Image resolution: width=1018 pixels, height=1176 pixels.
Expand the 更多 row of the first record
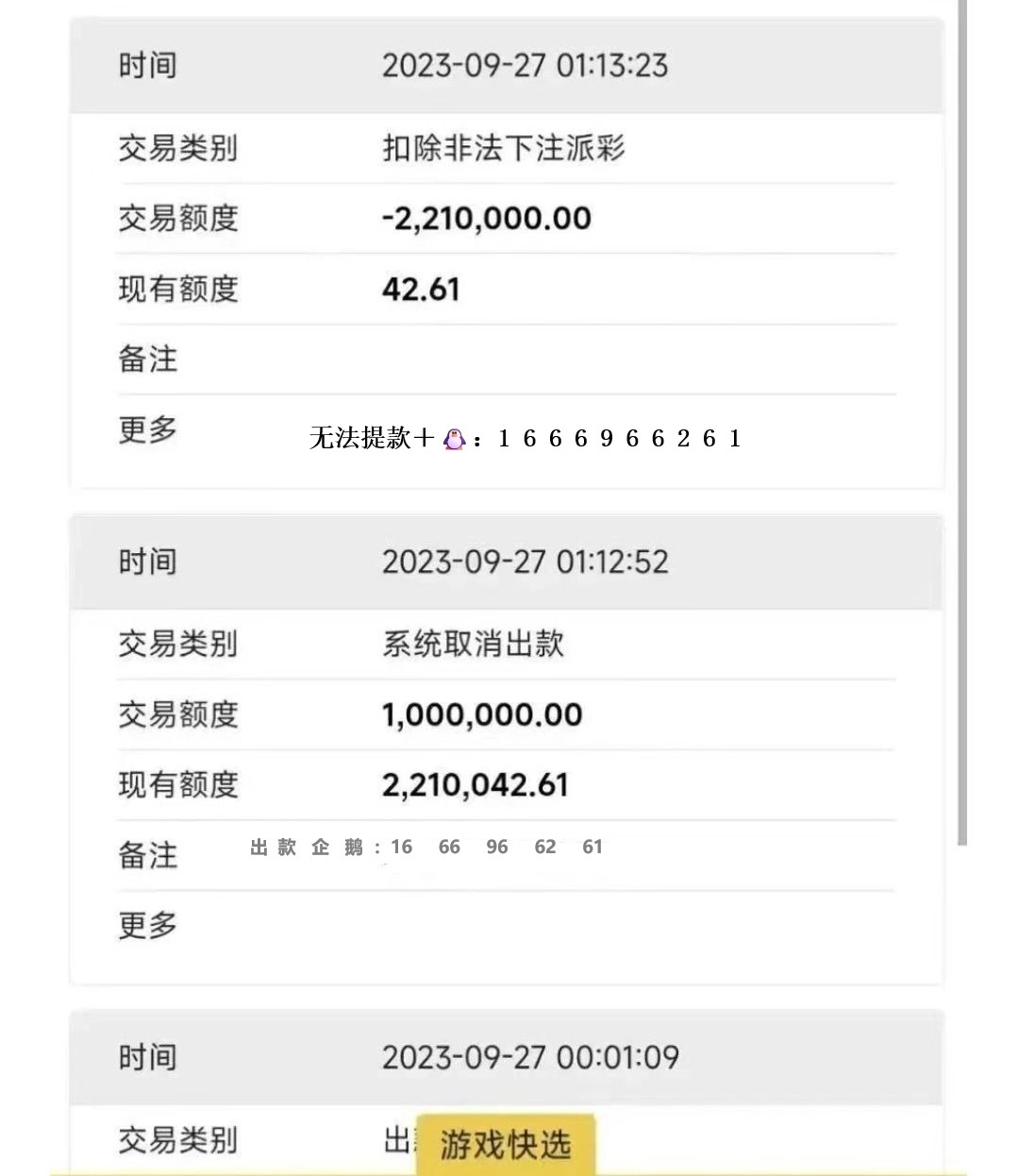pos(147,430)
